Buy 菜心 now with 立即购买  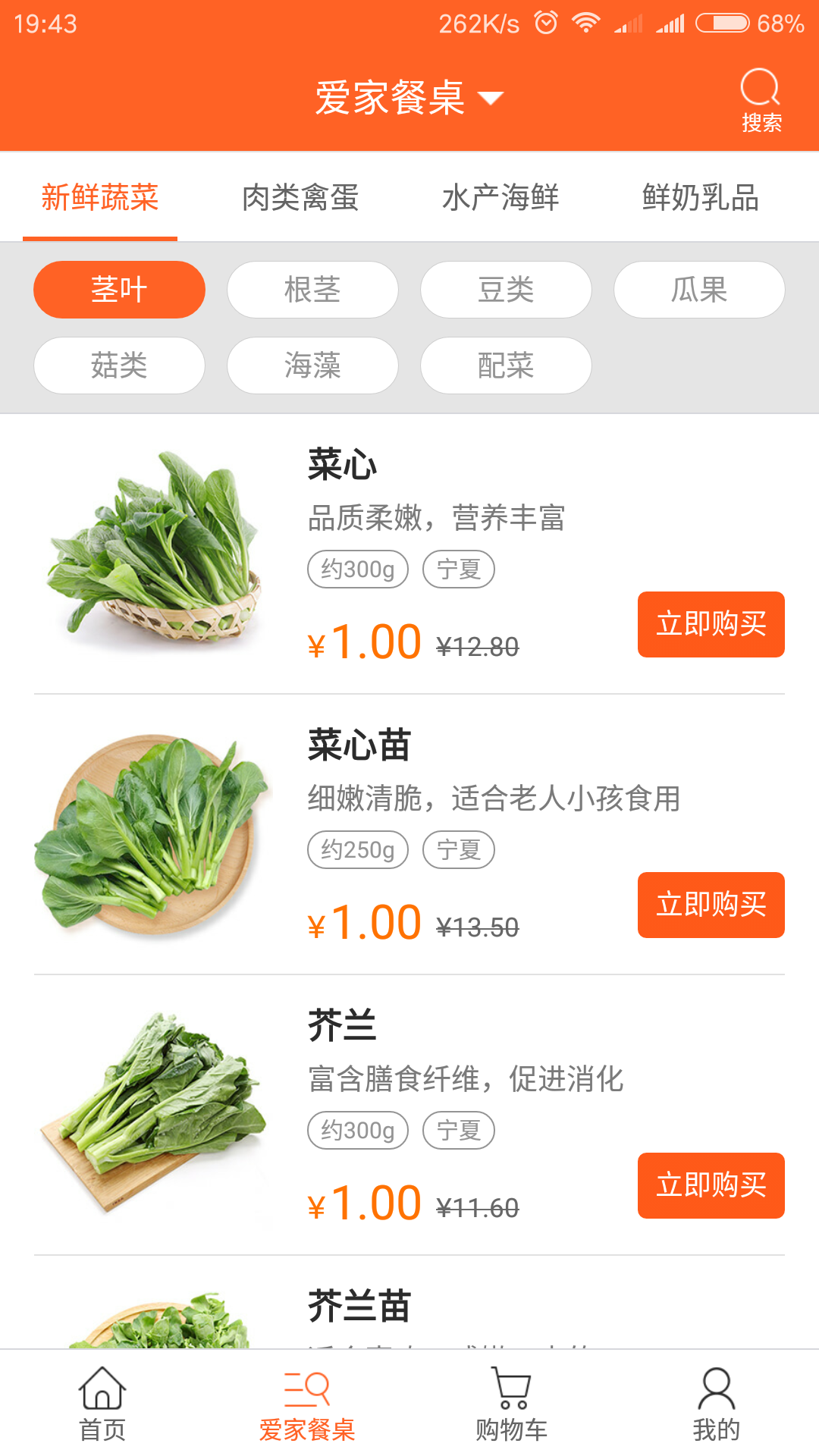pos(711,624)
